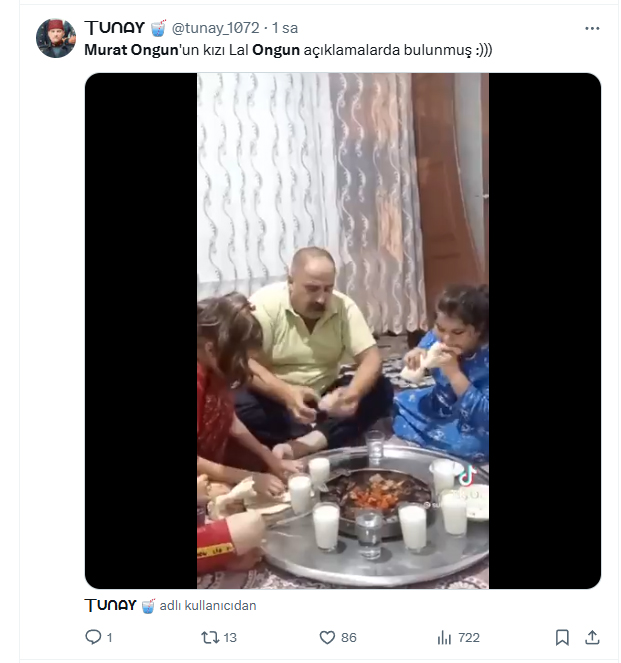Viewport: 621px width, 663px height.
Task: Share the tweet
Action: (x=592, y=637)
